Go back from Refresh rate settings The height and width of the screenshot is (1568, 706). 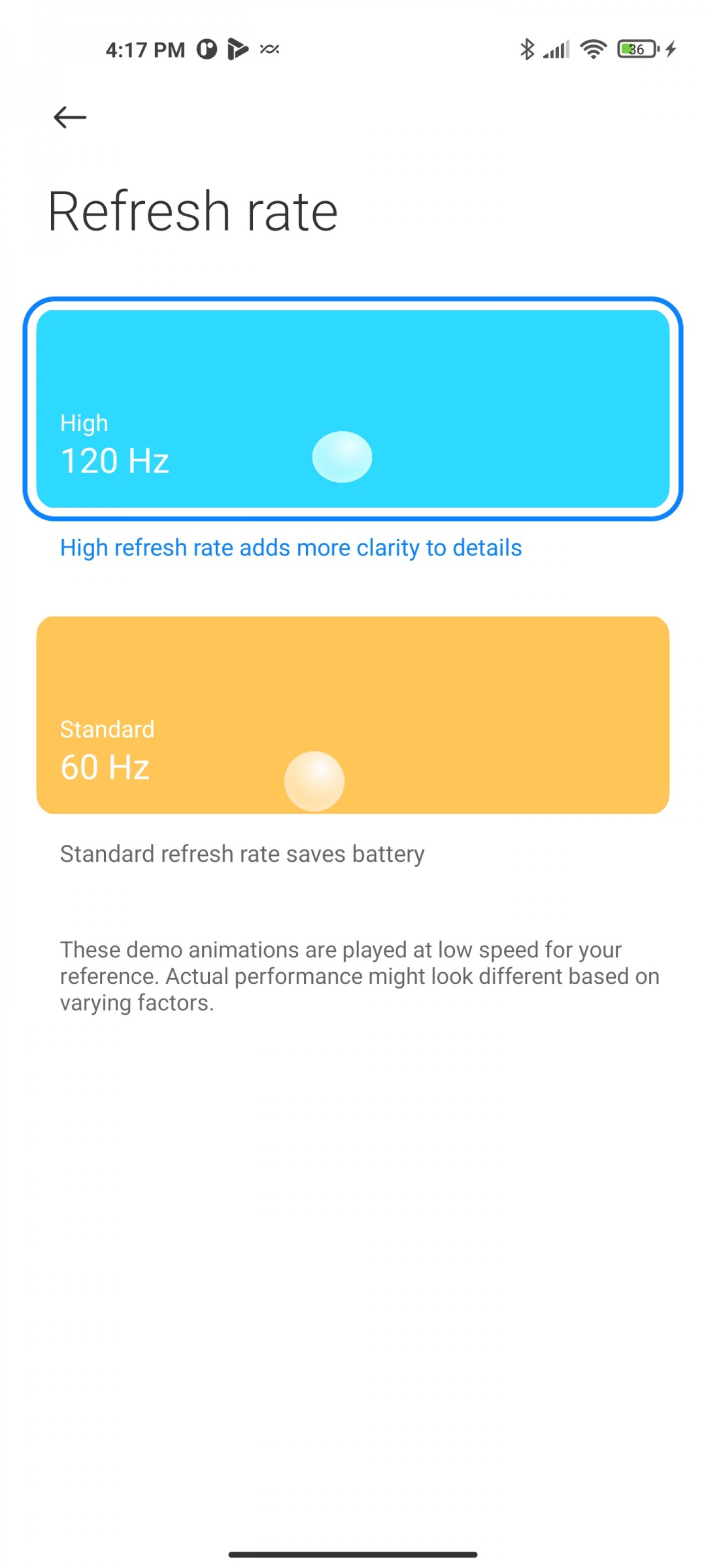coord(70,118)
